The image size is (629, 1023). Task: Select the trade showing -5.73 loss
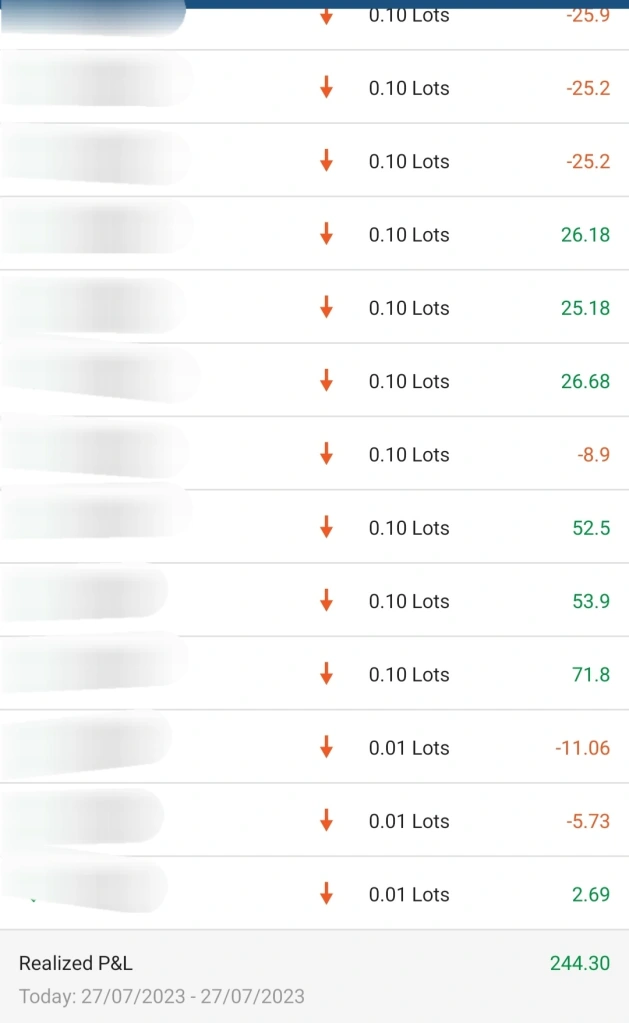[314, 819]
